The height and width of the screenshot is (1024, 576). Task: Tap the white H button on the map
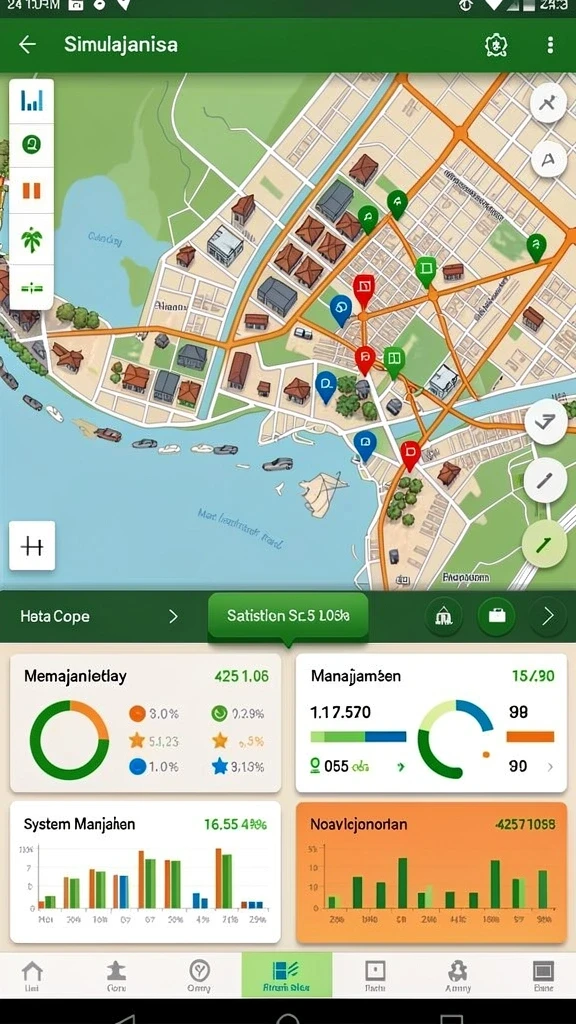coord(32,546)
